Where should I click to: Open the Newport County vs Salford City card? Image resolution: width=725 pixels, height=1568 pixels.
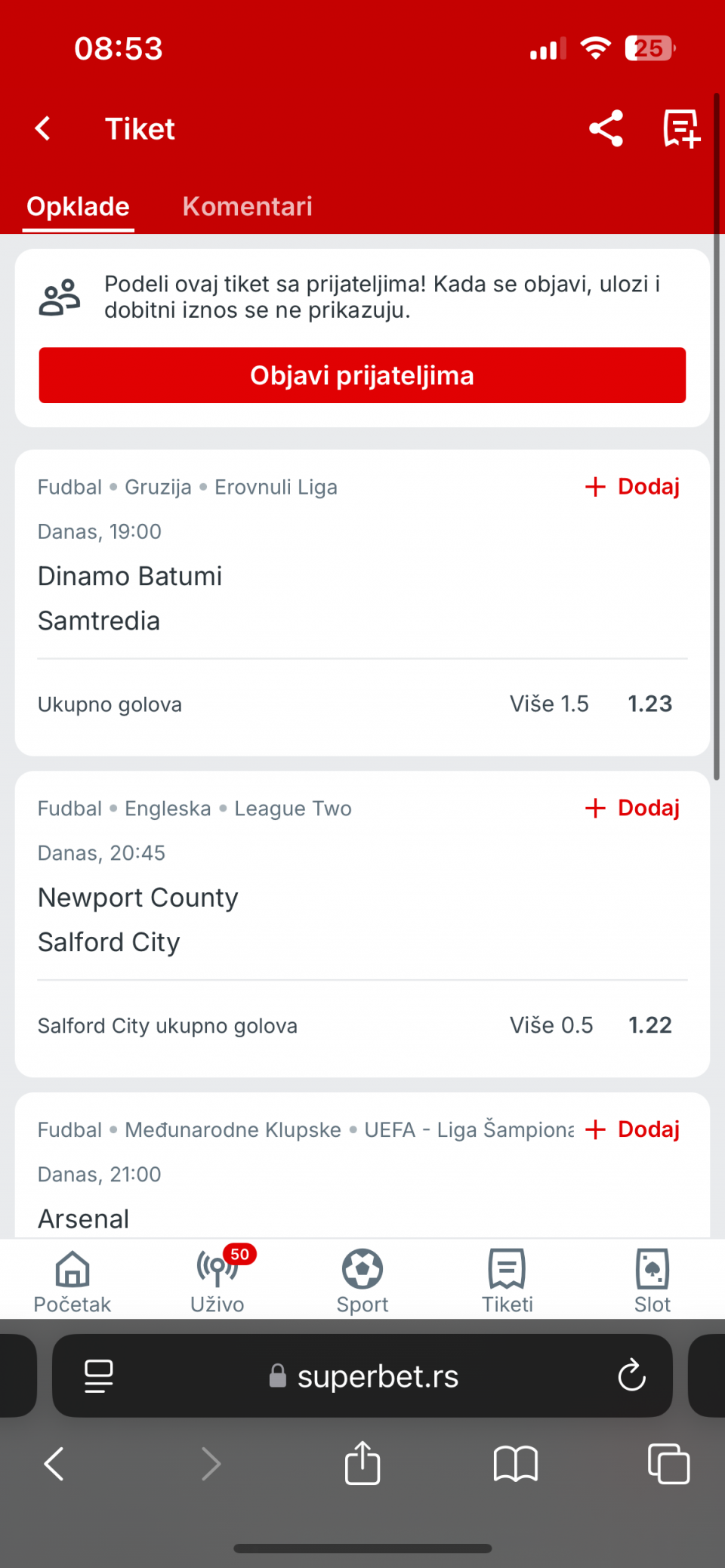click(x=362, y=924)
